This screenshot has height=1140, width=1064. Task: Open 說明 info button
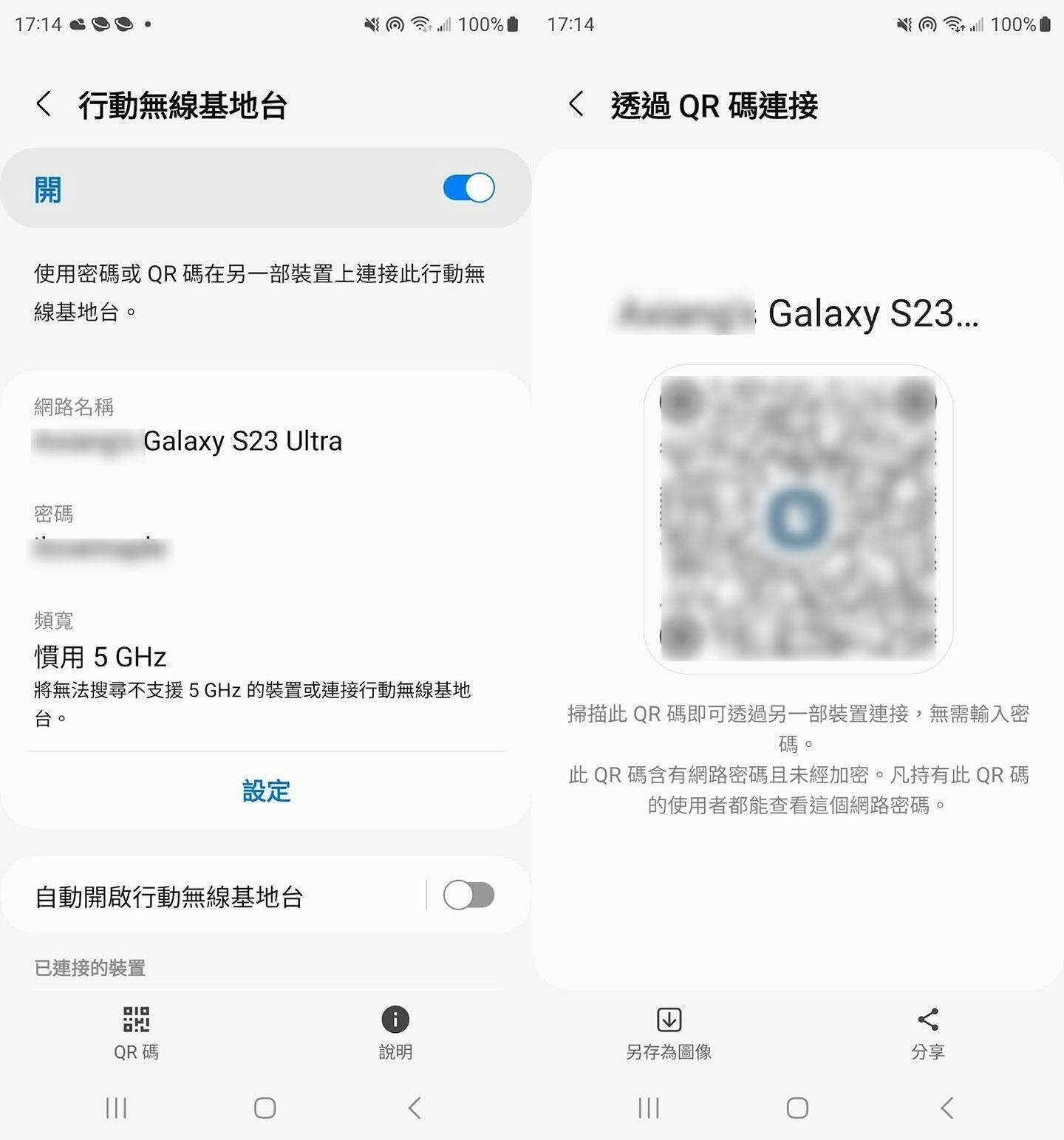tap(395, 1031)
